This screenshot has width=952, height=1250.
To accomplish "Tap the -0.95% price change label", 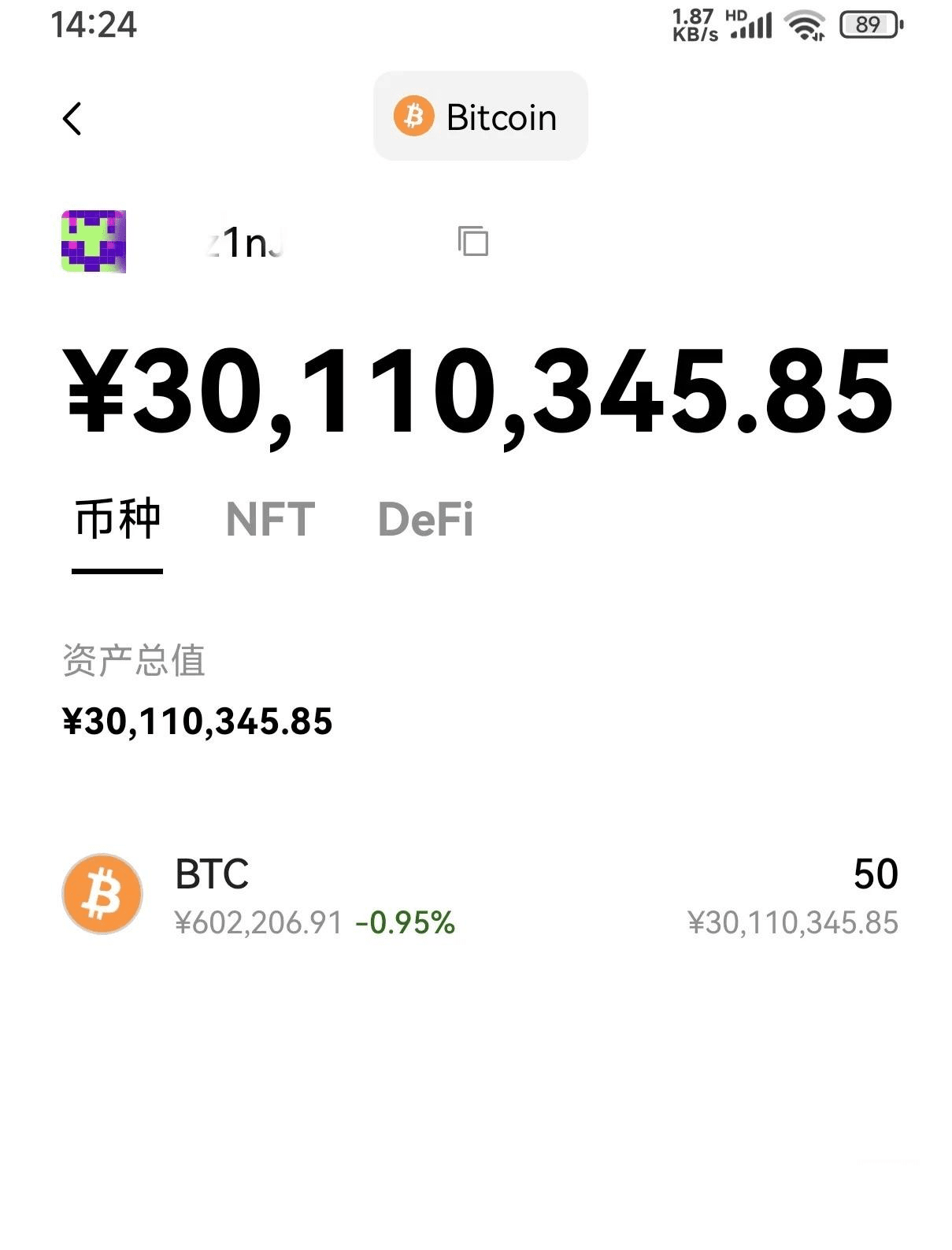I will pyautogui.click(x=404, y=922).
